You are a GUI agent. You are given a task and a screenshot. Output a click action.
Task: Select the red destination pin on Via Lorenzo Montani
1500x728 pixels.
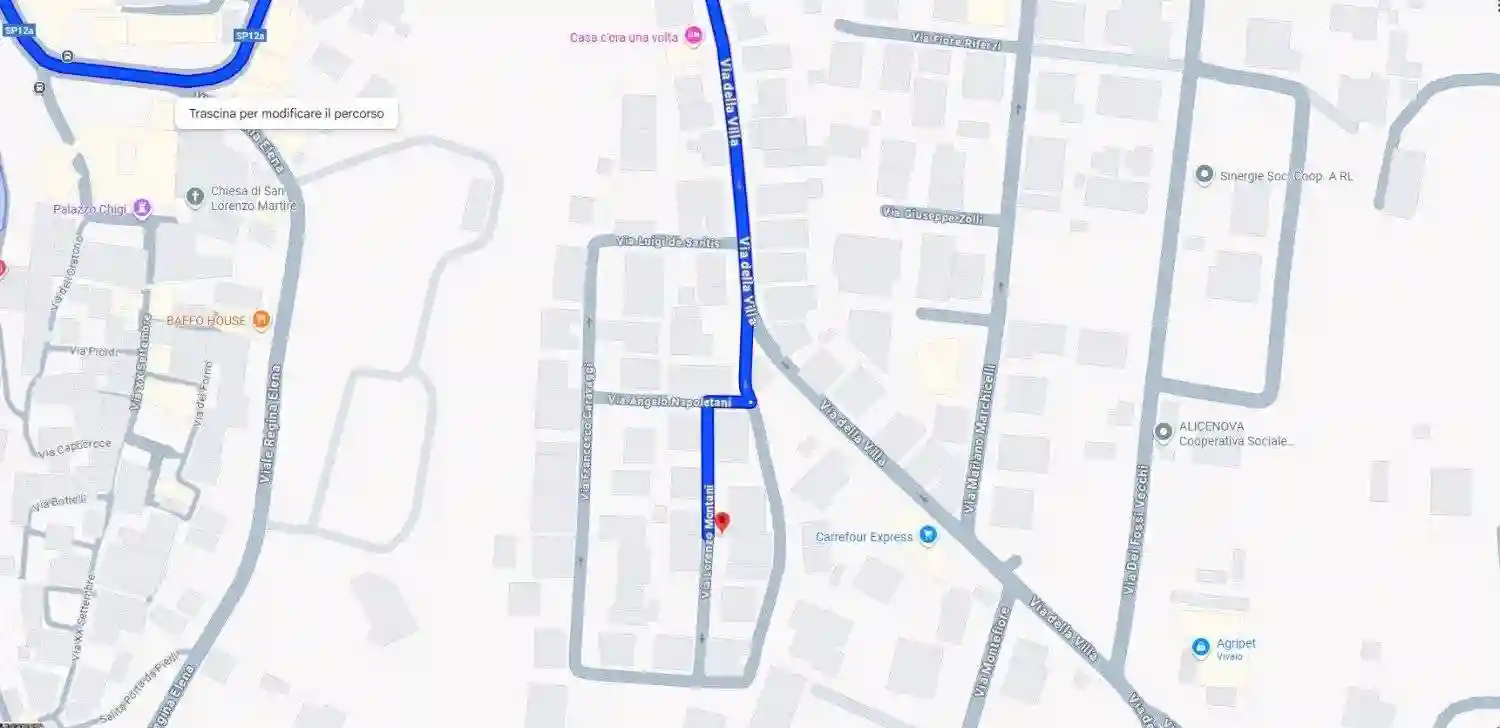(x=722, y=522)
